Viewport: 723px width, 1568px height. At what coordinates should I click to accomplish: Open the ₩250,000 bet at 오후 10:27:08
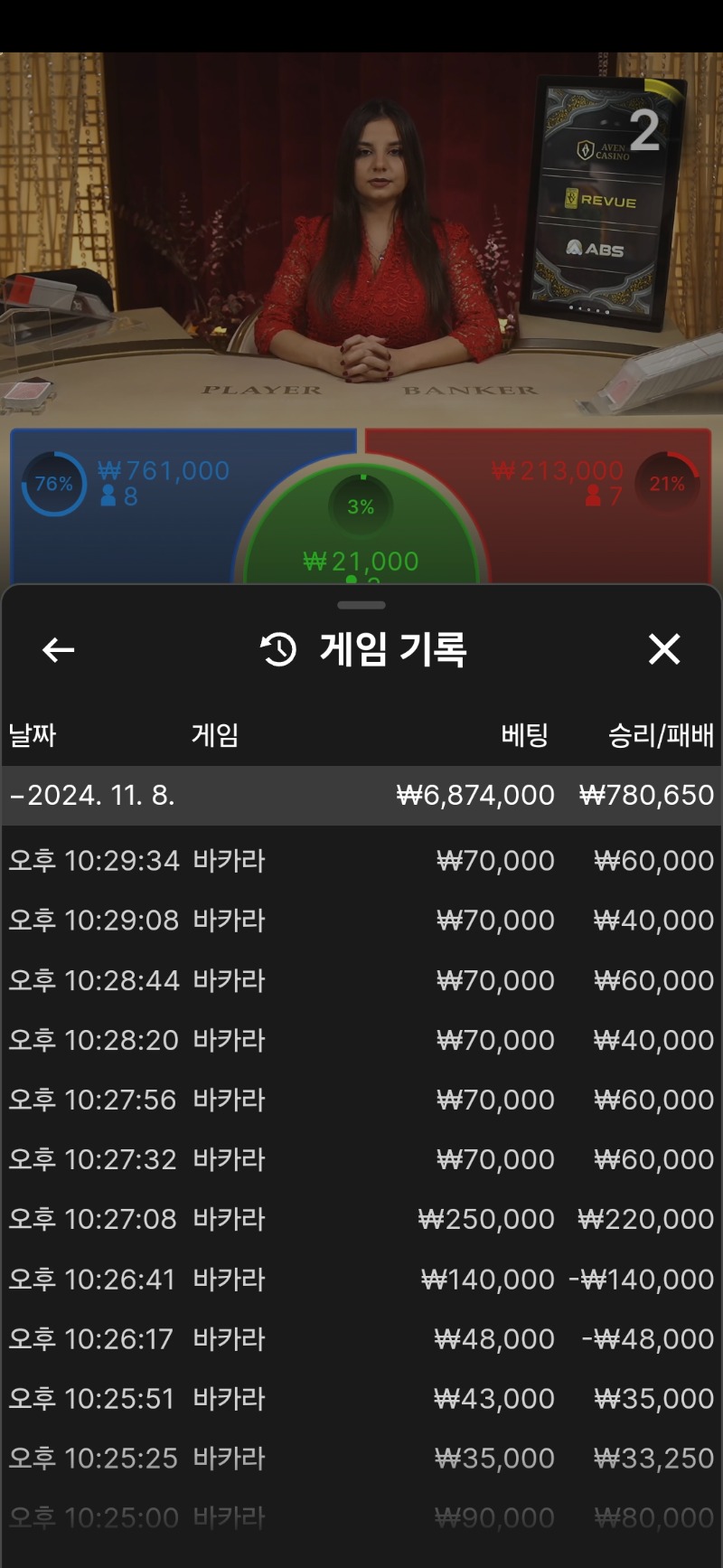pyautogui.click(x=361, y=1219)
